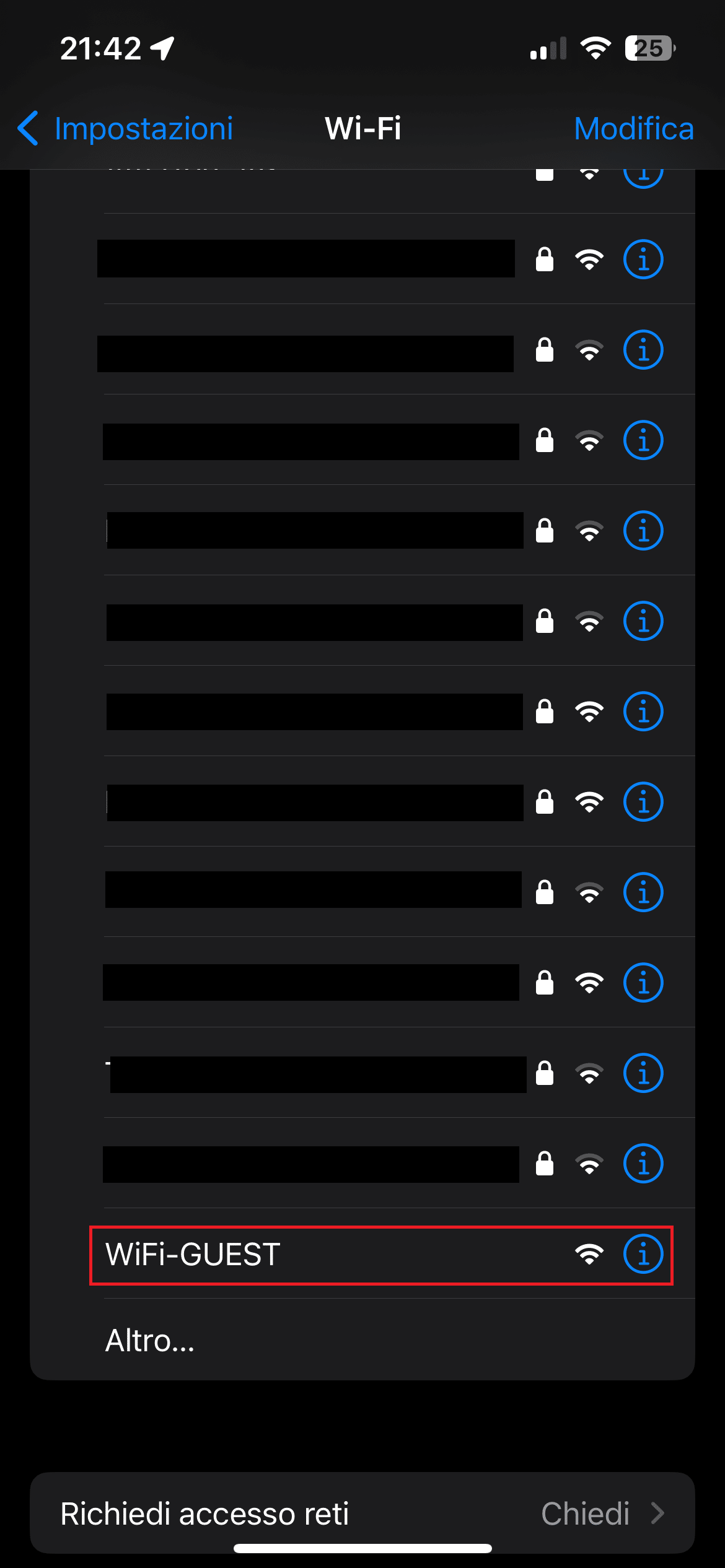Open Richiedi accesso reti setting

point(362,1513)
